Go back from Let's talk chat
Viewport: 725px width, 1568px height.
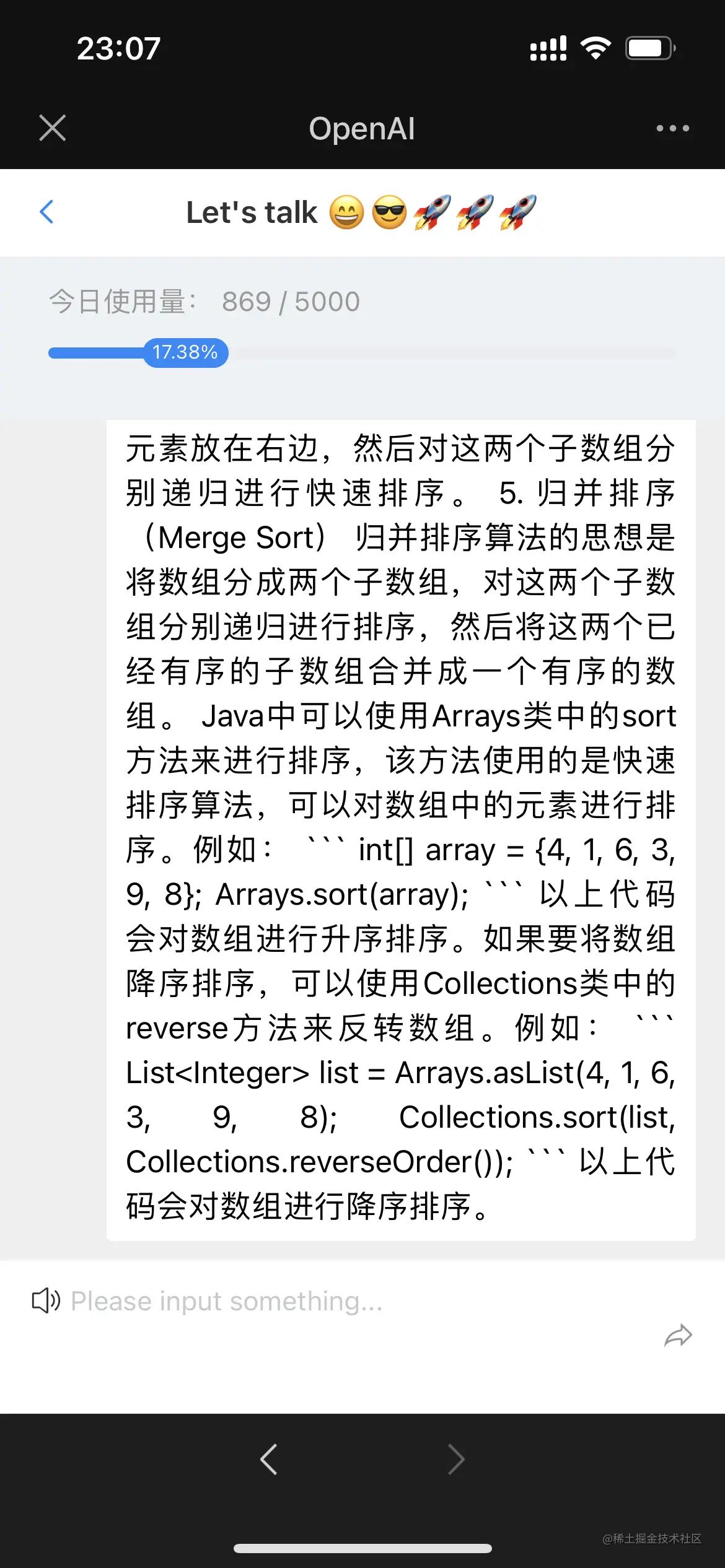point(47,212)
